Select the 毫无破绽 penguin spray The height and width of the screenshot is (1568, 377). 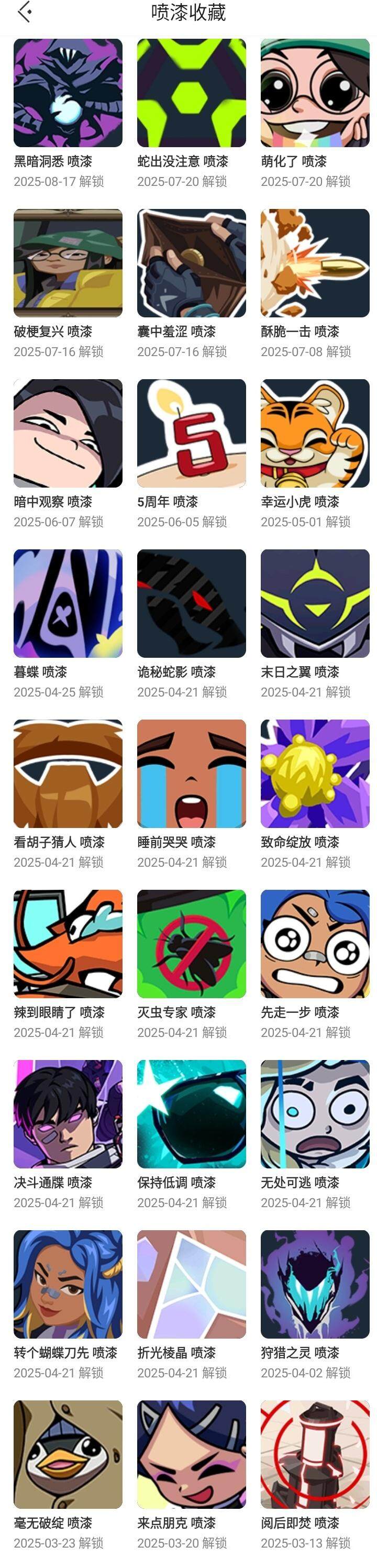[68, 1454]
